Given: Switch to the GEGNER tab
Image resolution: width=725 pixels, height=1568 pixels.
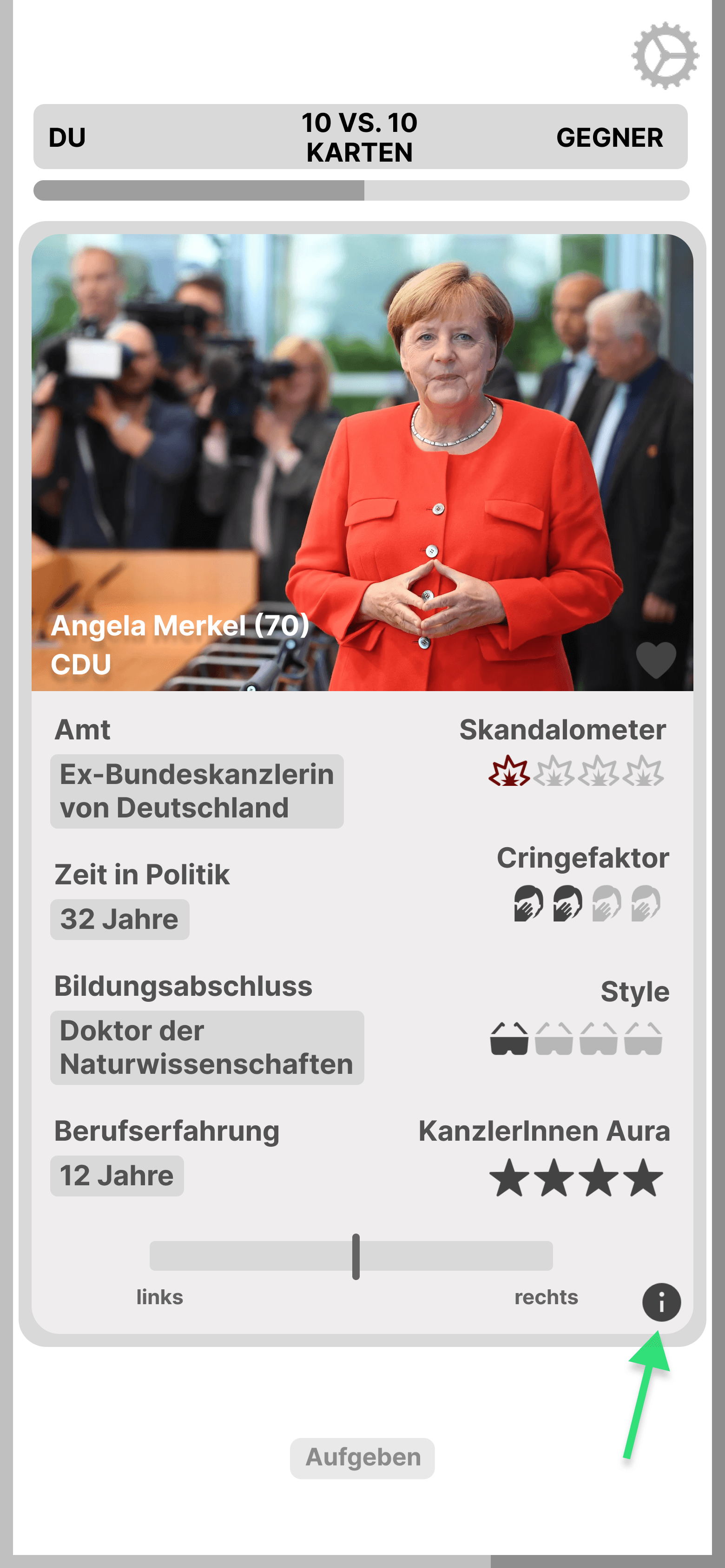Looking at the screenshot, I should point(611,137).
